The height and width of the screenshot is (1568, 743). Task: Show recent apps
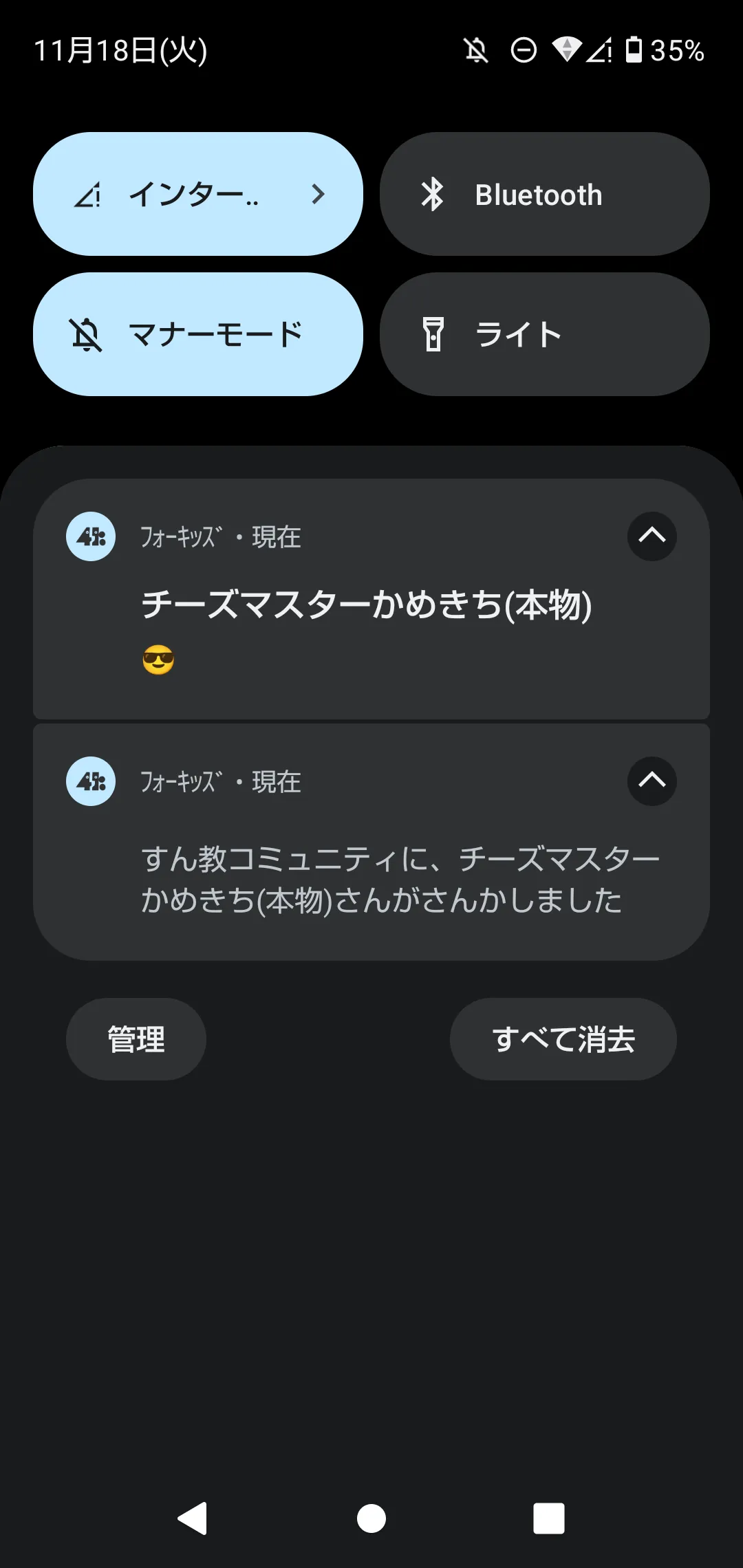tap(549, 1518)
